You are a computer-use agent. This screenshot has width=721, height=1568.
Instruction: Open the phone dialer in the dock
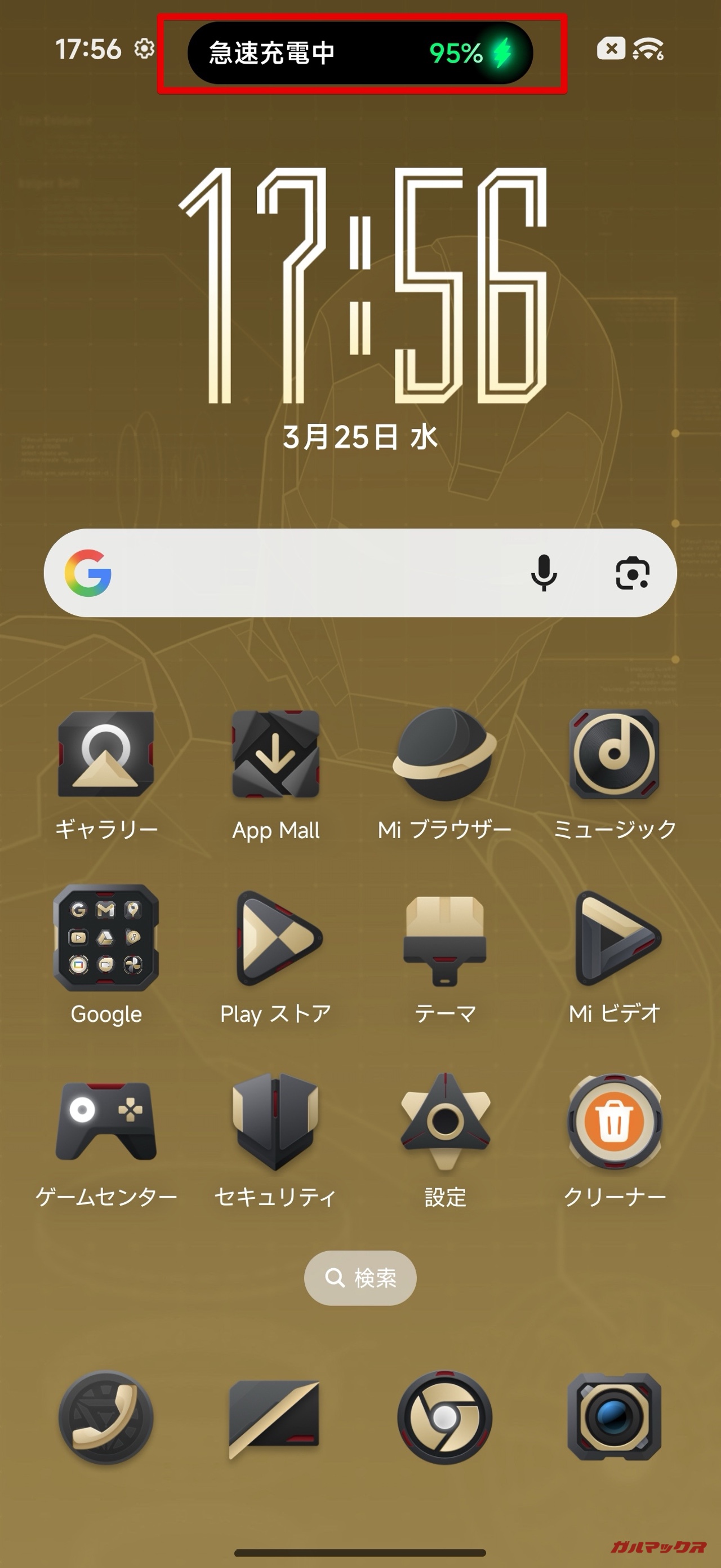tap(106, 1417)
